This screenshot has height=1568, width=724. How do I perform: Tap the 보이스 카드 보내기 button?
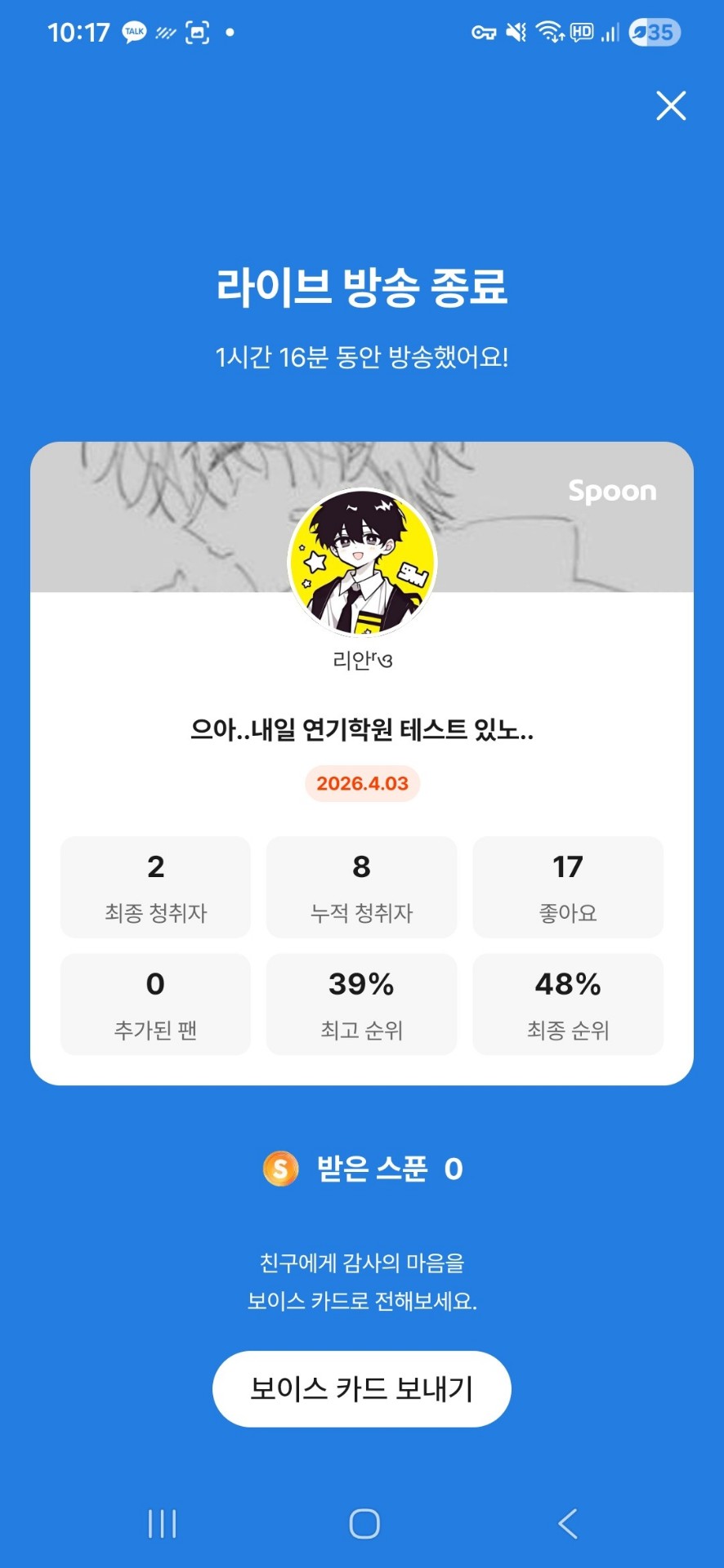(x=361, y=1388)
